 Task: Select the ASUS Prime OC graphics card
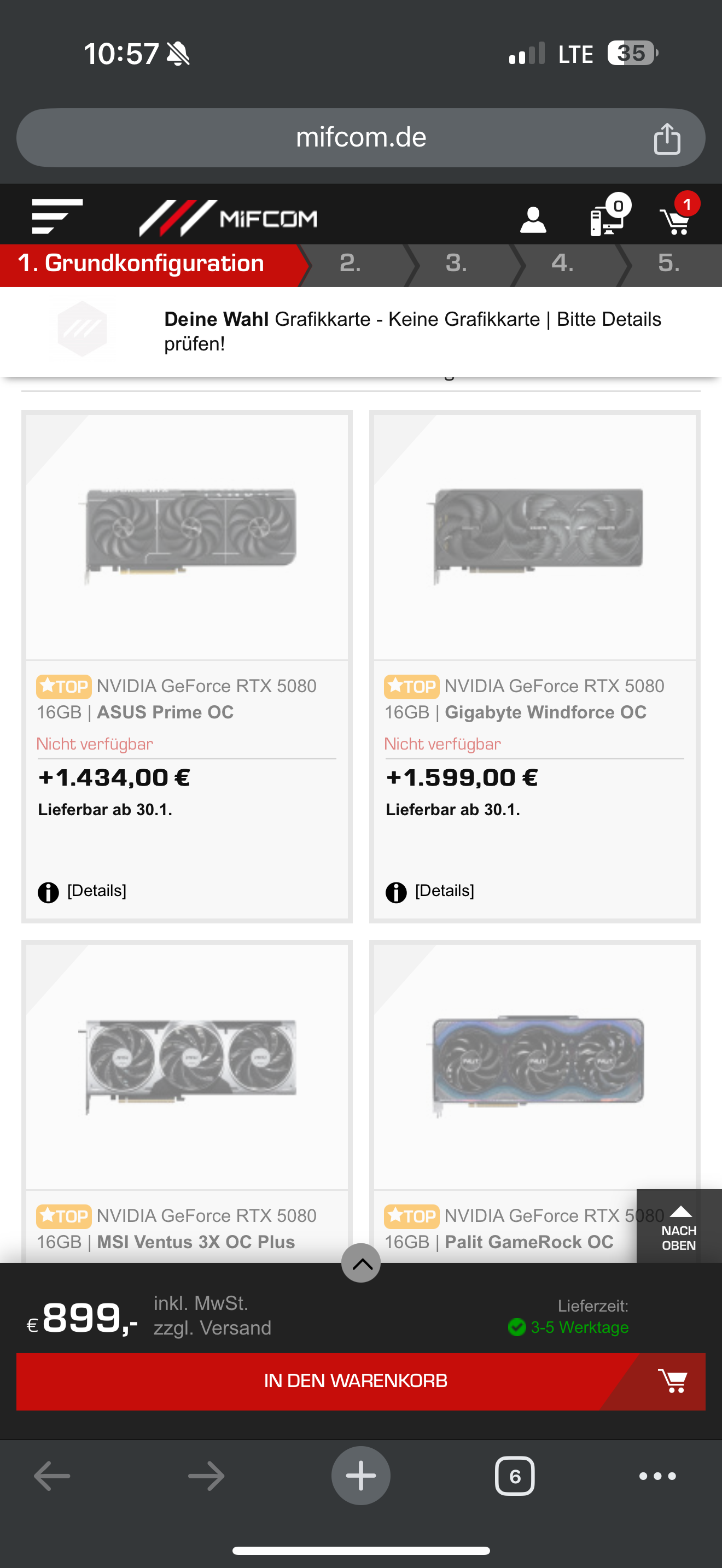pos(187,537)
